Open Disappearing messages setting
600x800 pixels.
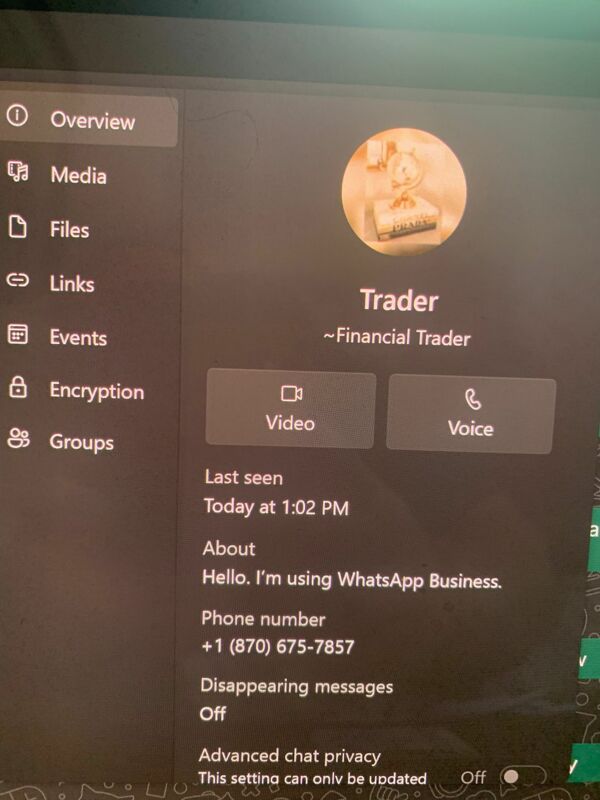(x=296, y=699)
